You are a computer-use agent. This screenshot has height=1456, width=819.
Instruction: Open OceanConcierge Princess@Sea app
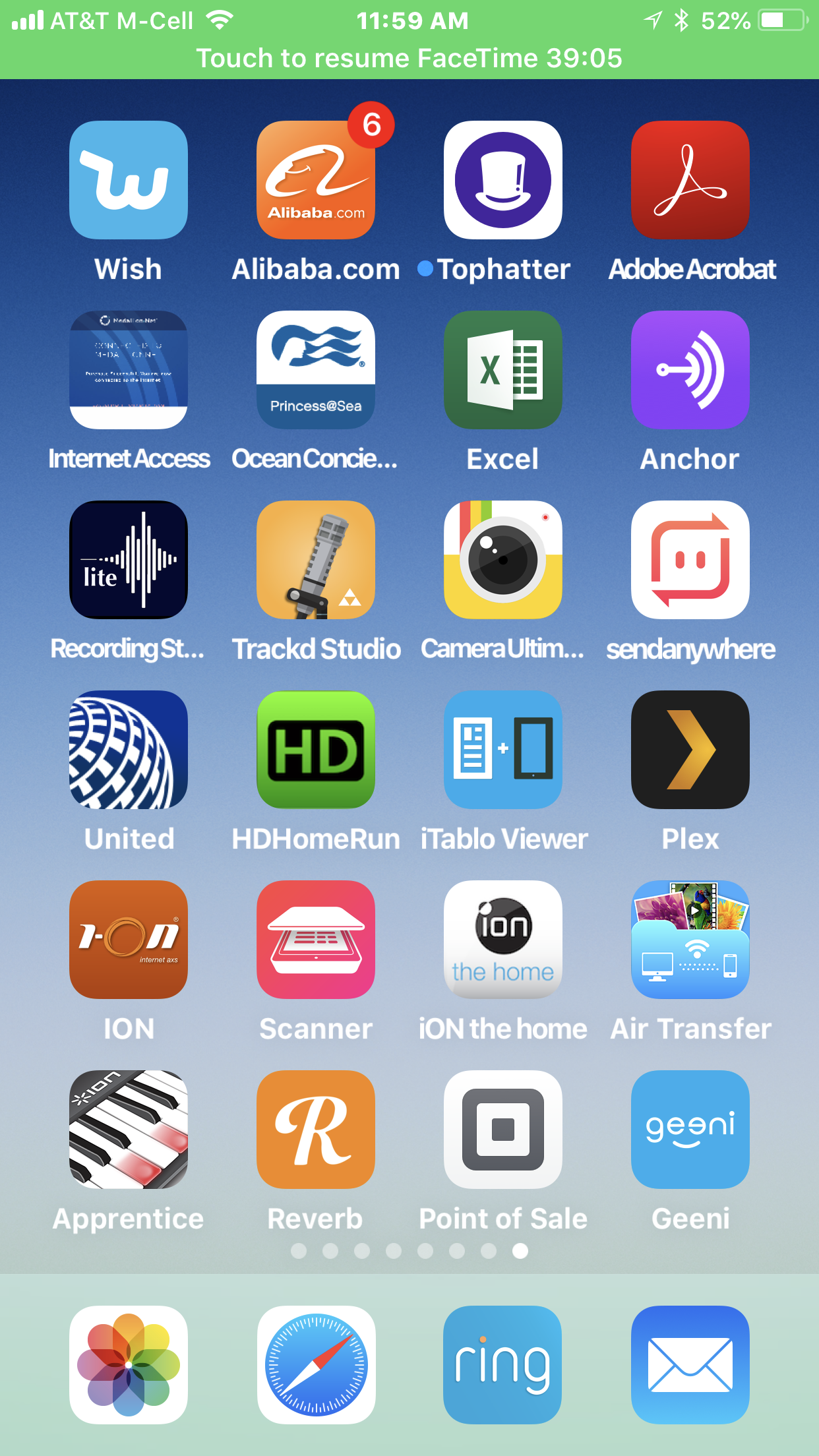(316, 370)
